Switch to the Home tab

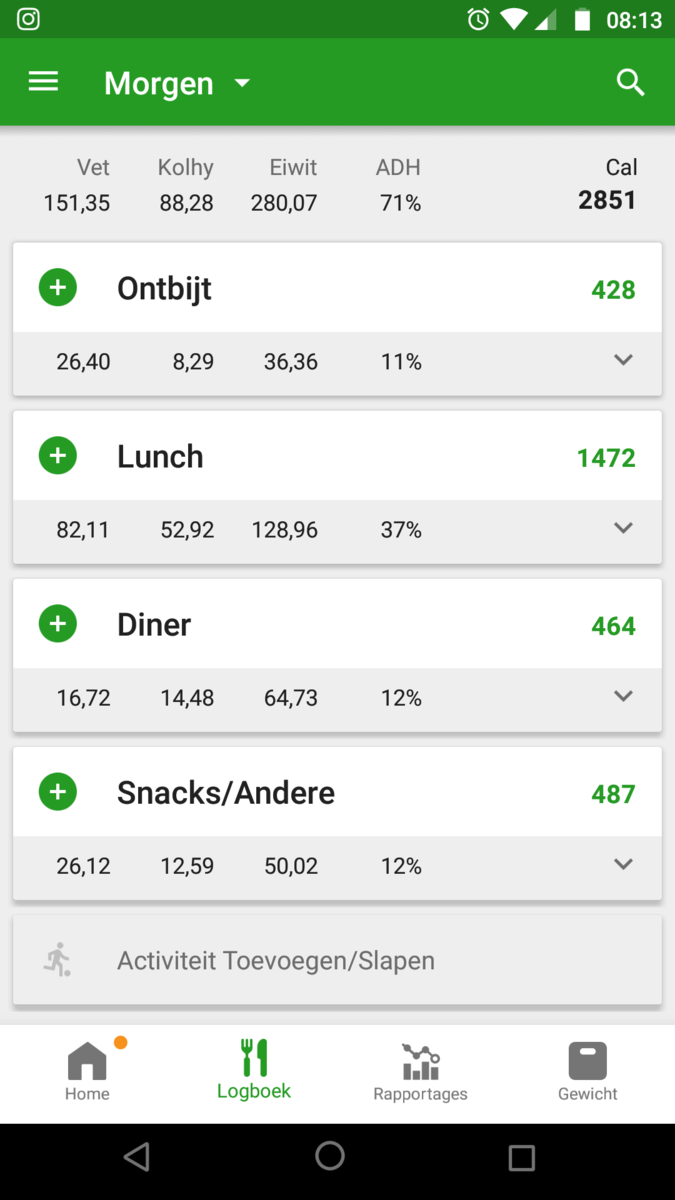pos(87,1071)
